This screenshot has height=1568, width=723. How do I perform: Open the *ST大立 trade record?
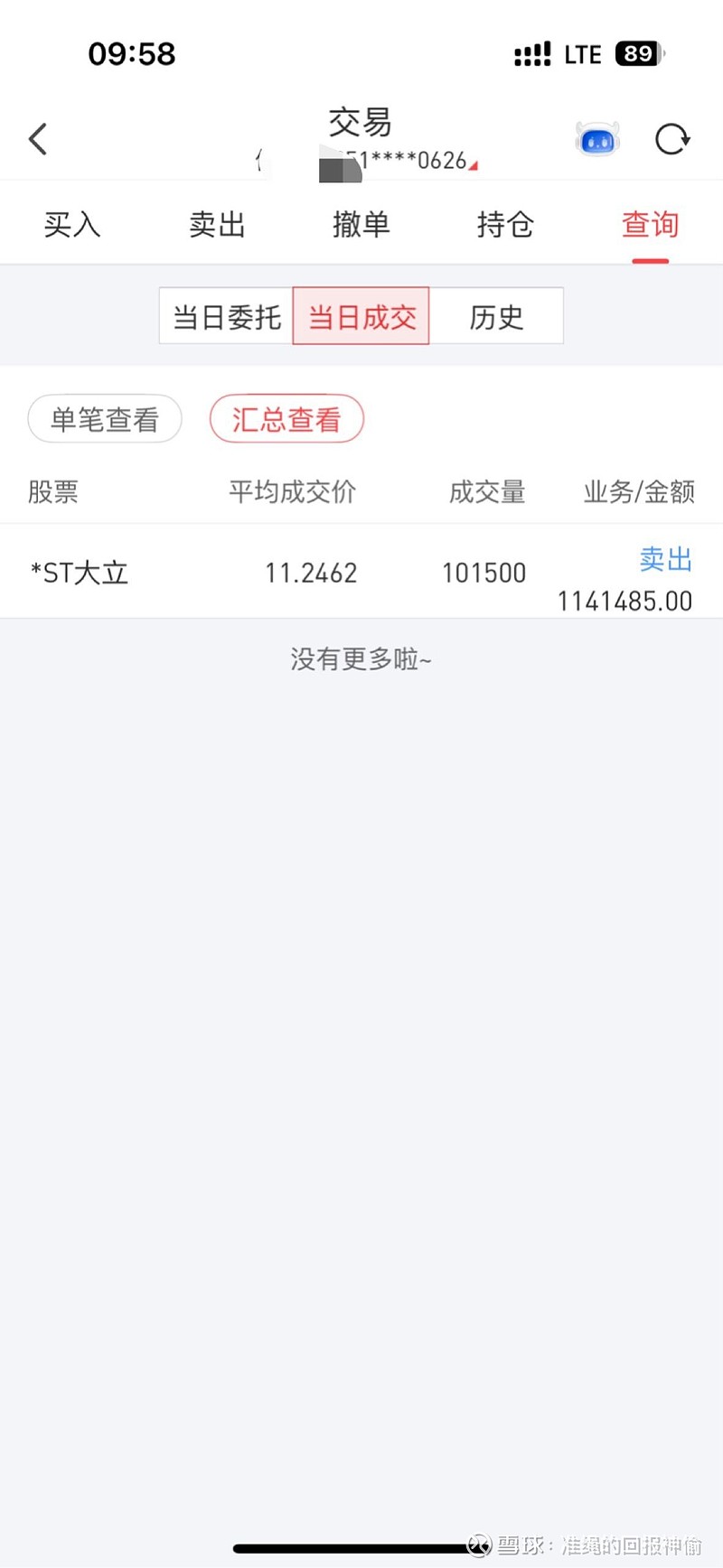pos(361,572)
